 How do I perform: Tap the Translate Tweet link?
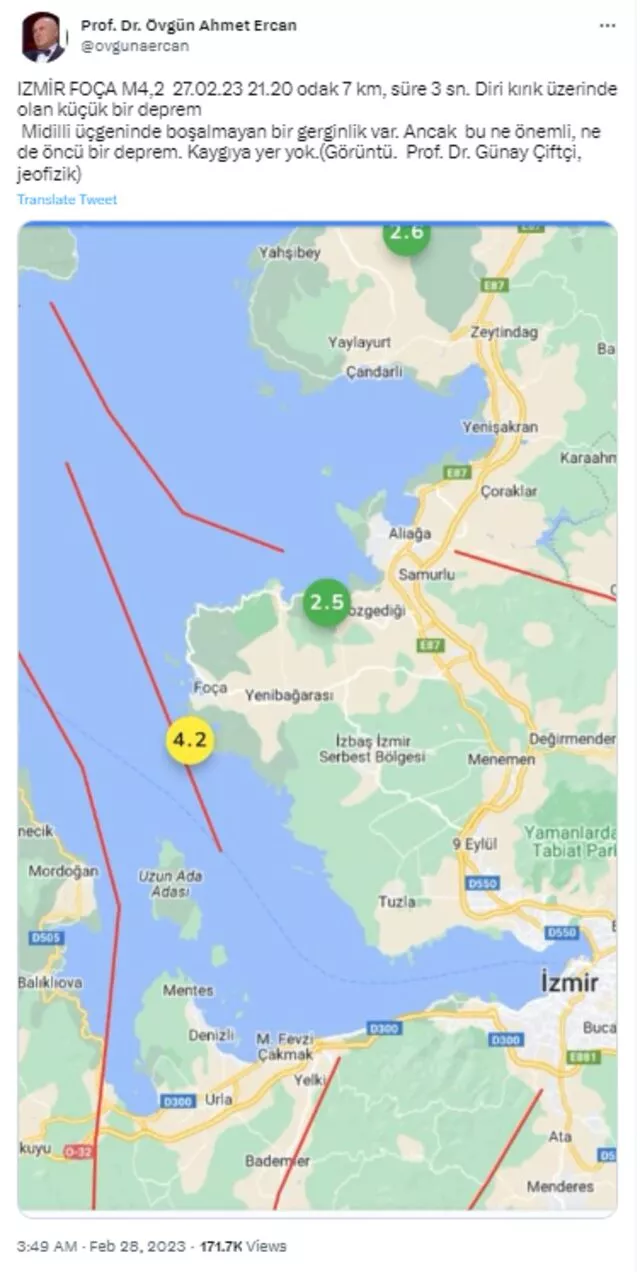67,199
